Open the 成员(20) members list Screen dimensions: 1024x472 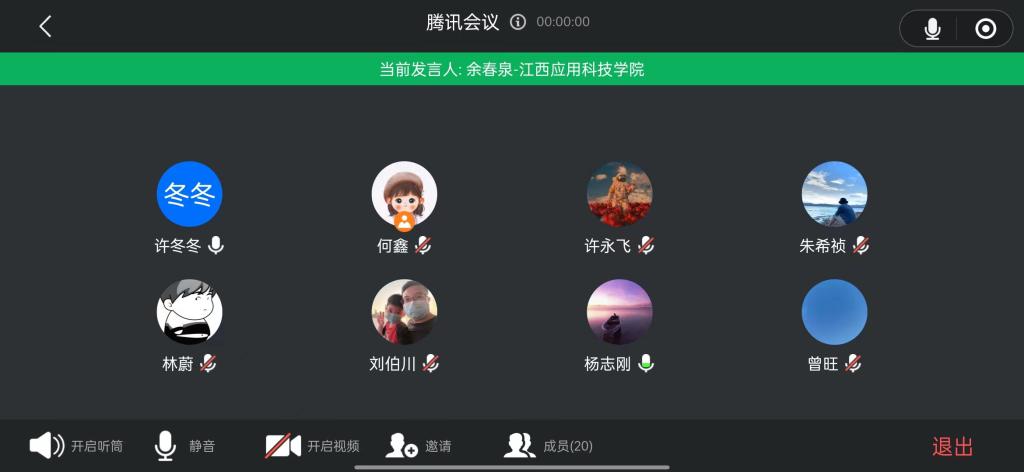point(548,446)
